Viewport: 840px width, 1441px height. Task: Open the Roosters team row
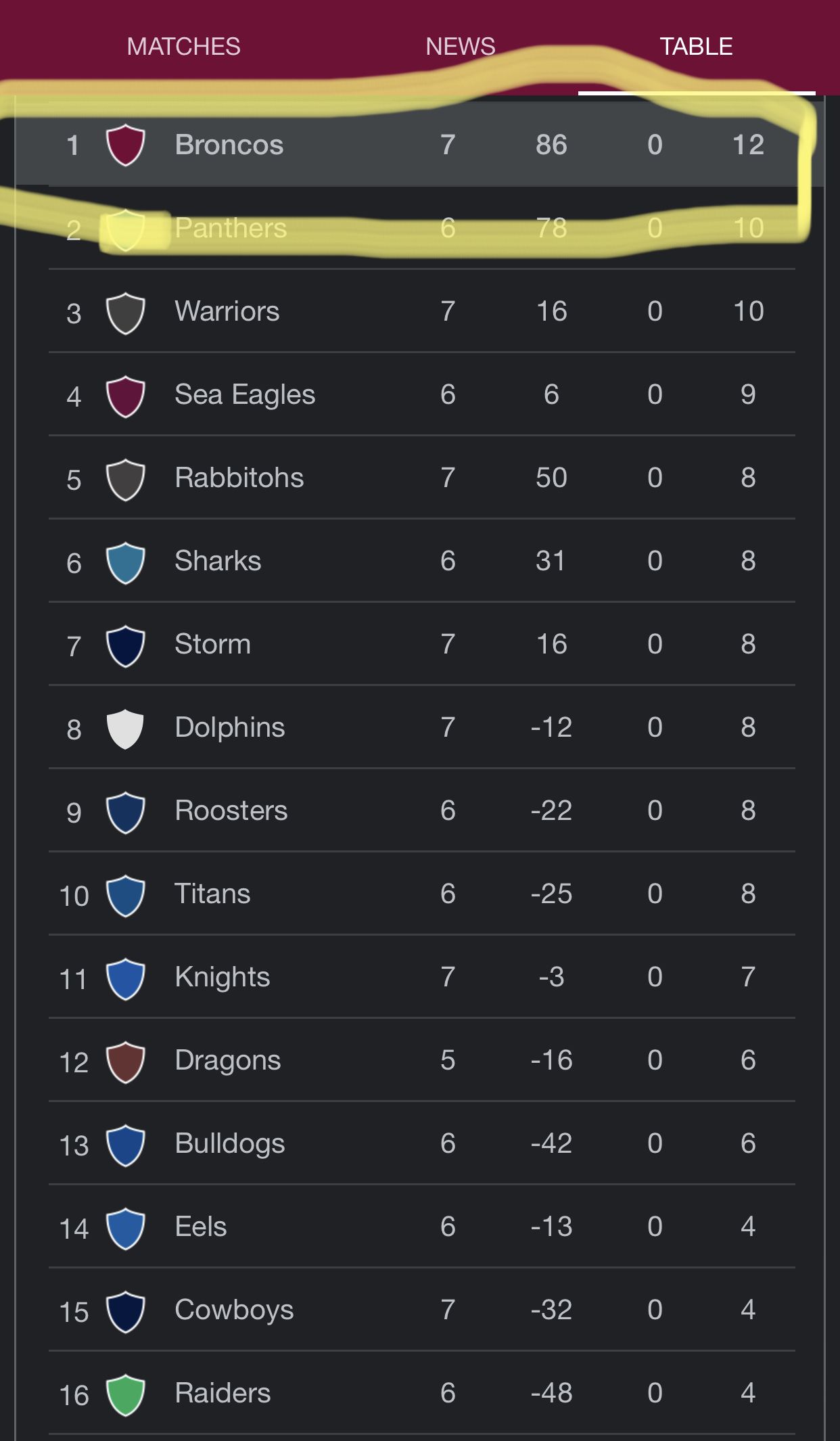click(419, 810)
